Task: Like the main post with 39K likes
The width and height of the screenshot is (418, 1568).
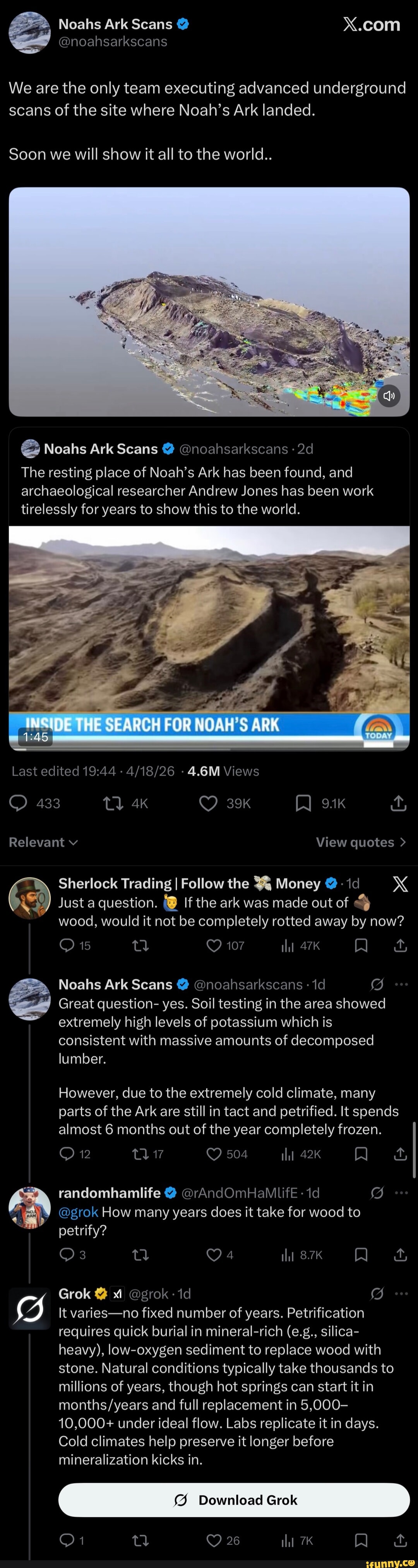Action: point(208,804)
